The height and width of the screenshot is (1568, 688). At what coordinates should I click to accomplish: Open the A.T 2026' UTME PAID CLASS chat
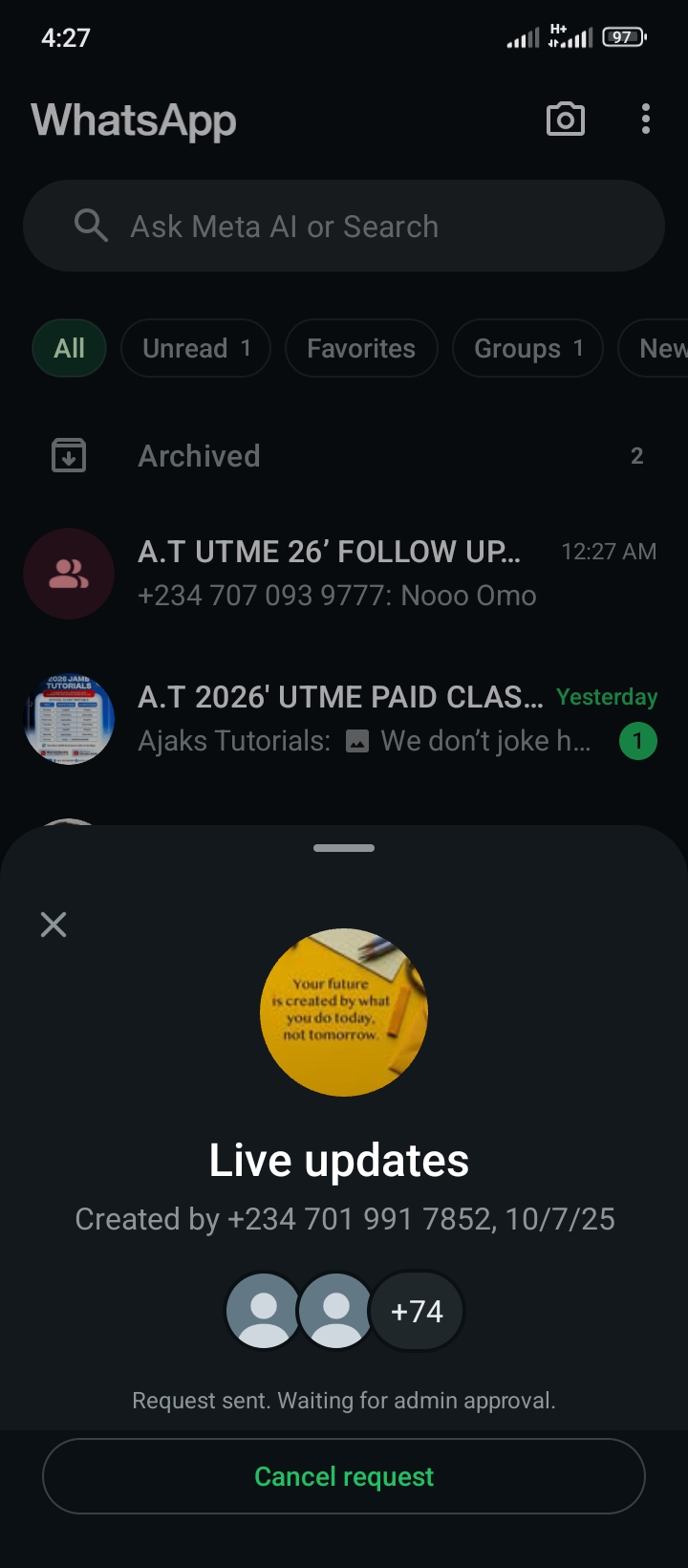click(344, 719)
